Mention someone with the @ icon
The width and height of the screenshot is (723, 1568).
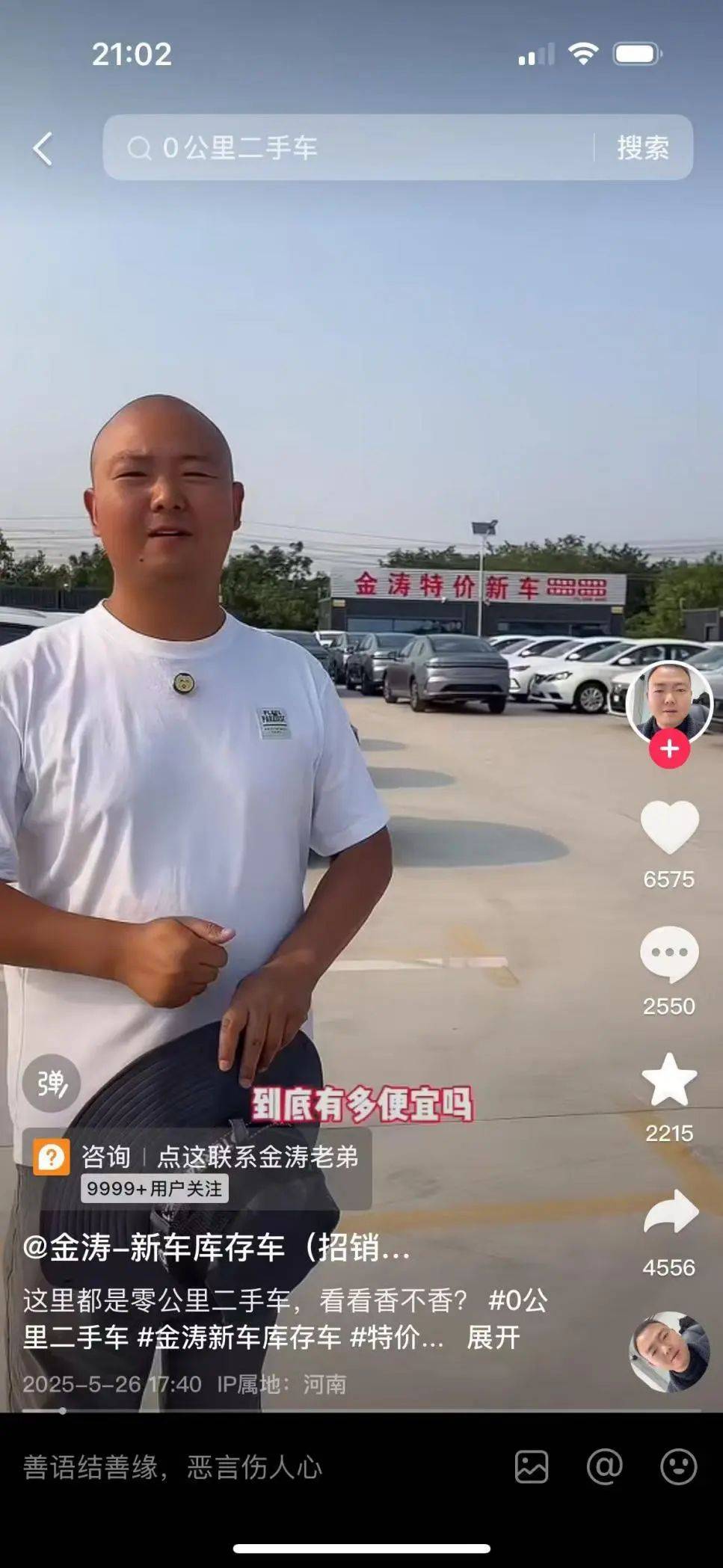[x=604, y=1466]
